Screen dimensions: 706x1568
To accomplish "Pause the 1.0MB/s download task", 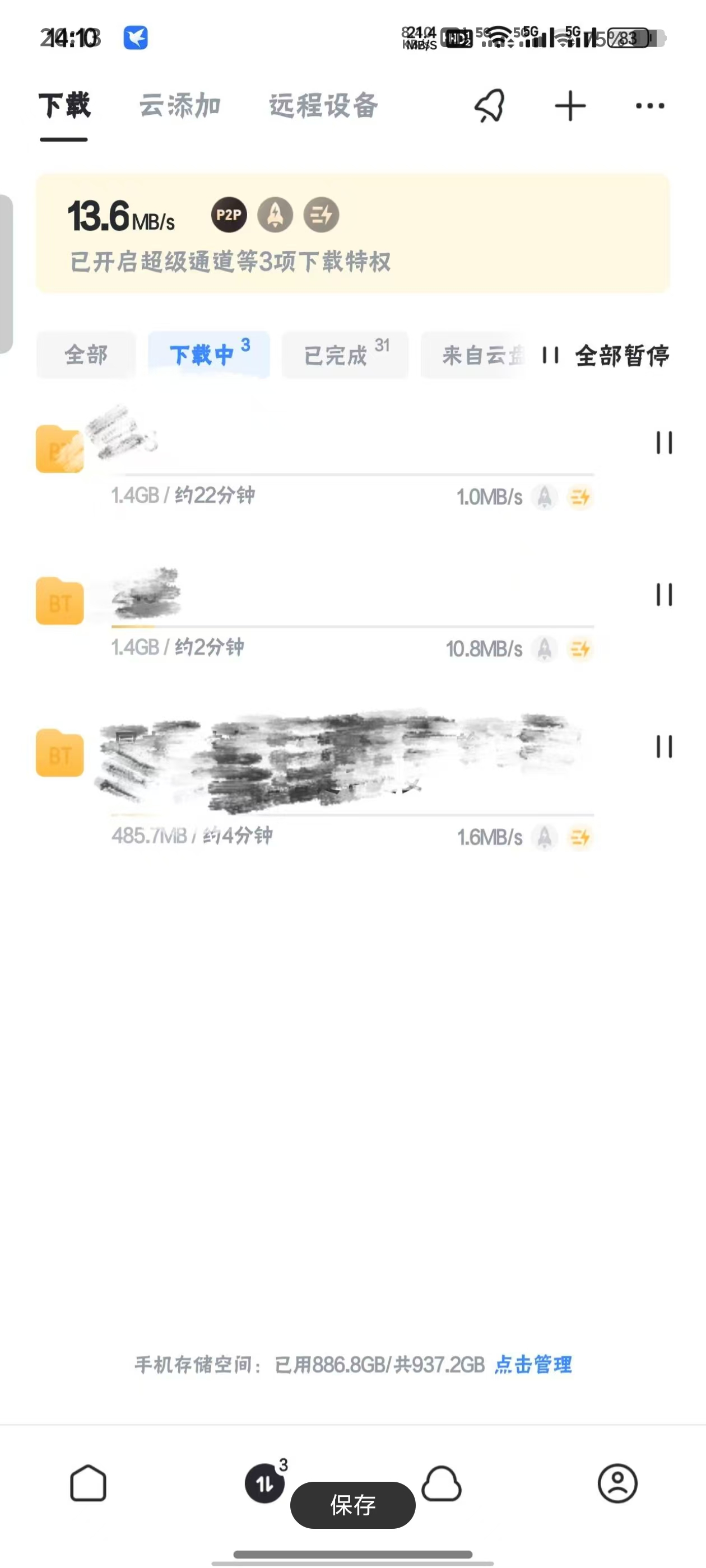I will pyautogui.click(x=664, y=442).
